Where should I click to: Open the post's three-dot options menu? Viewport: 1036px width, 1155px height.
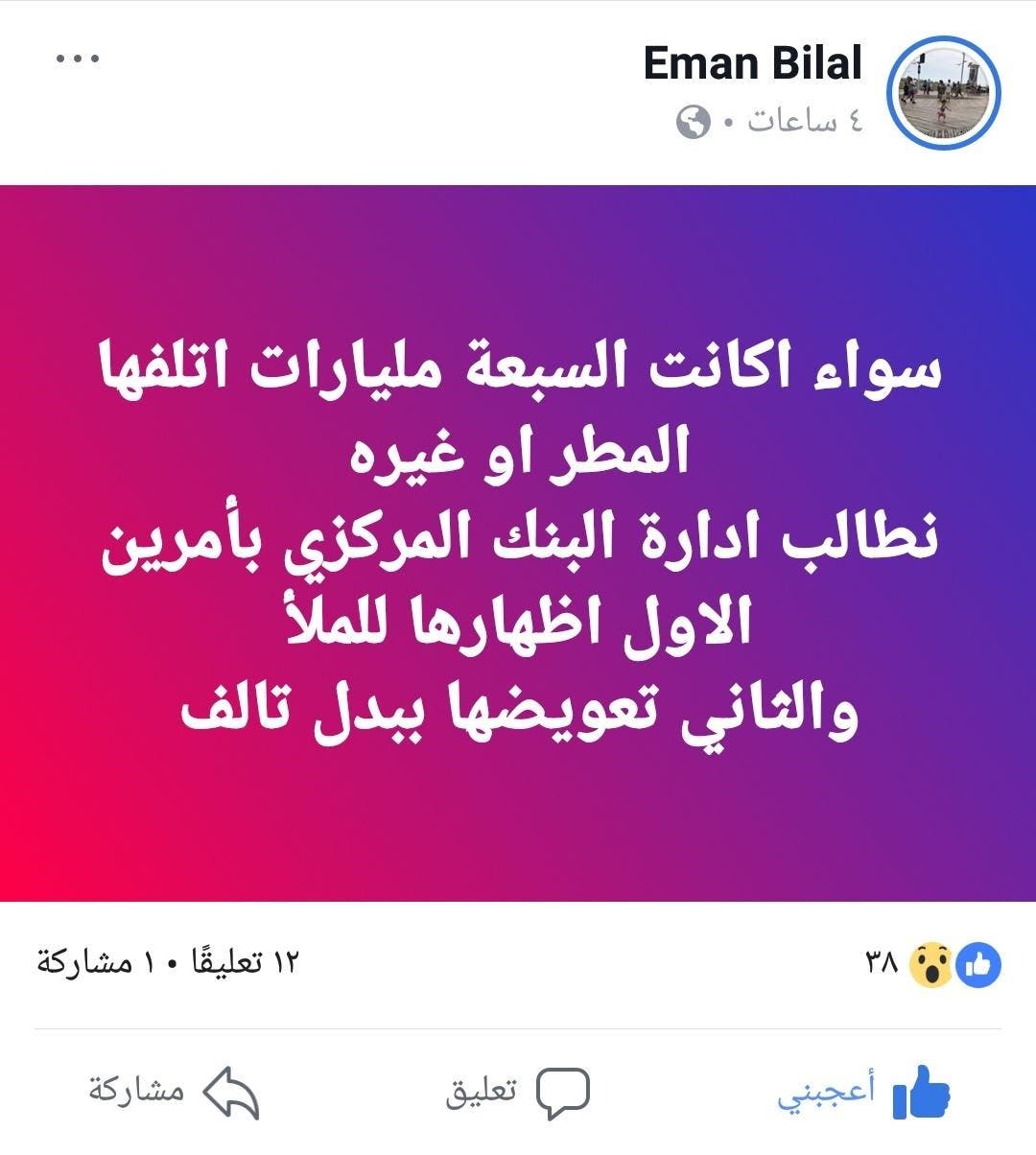[x=78, y=59]
